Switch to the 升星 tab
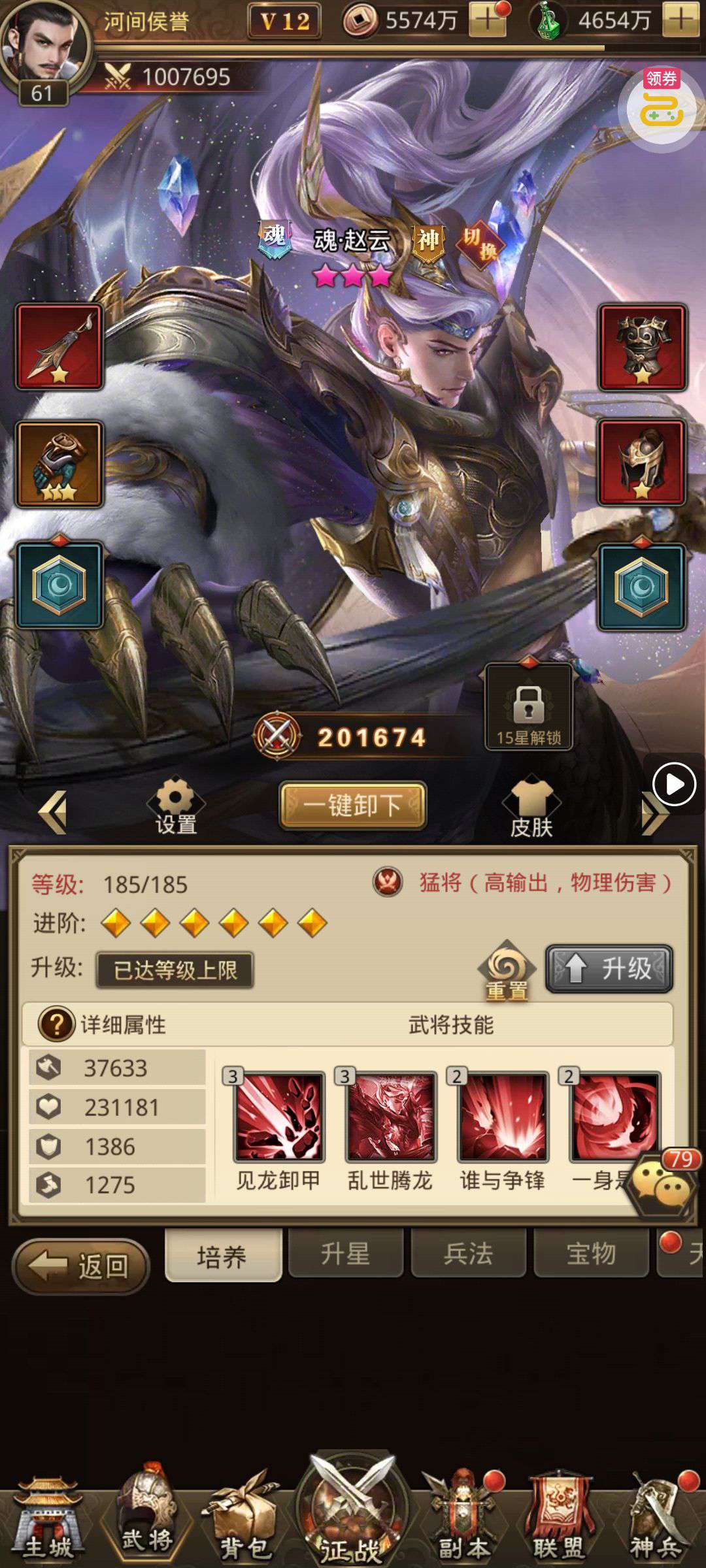 click(x=345, y=1254)
